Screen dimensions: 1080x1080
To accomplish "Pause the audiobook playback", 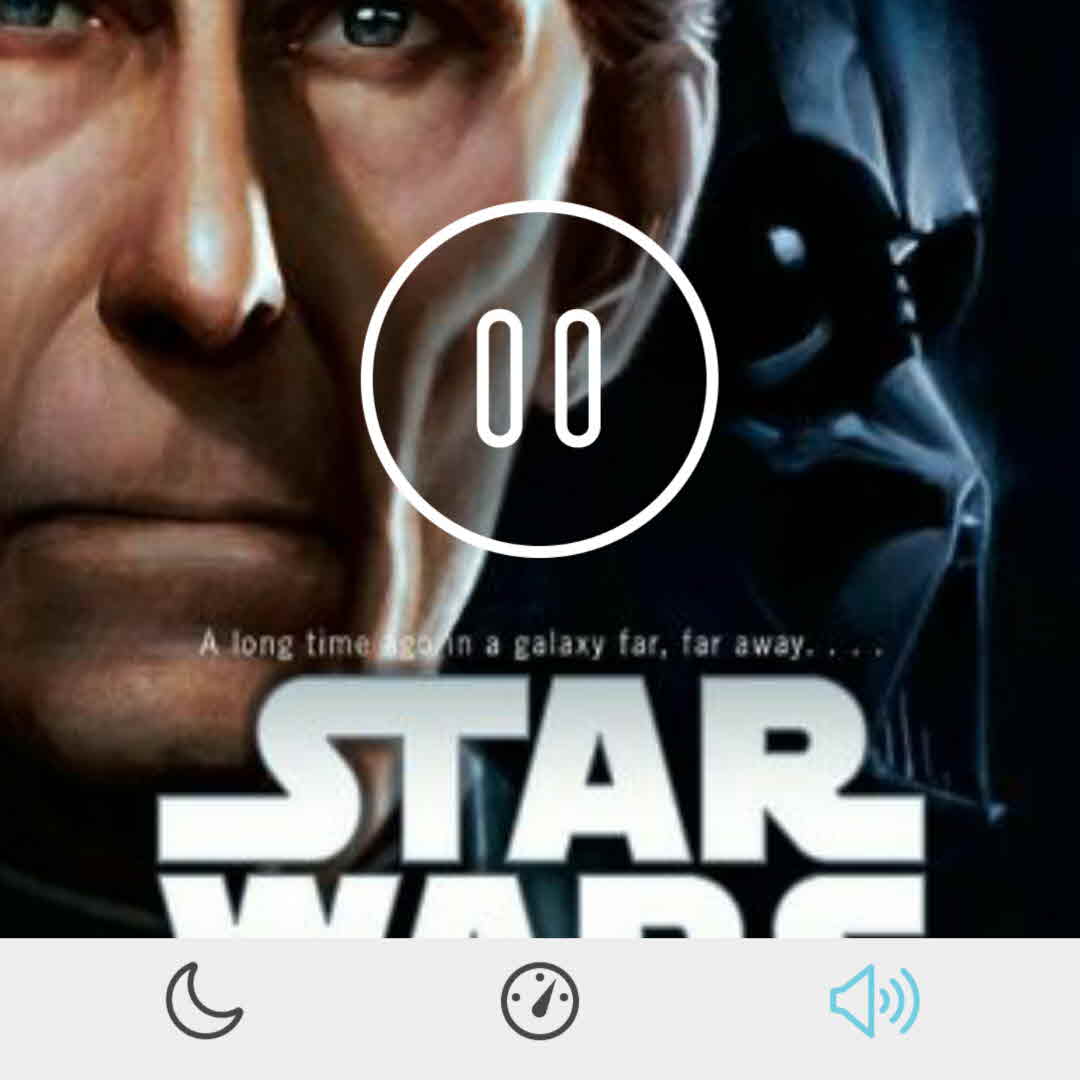I will 539,378.
